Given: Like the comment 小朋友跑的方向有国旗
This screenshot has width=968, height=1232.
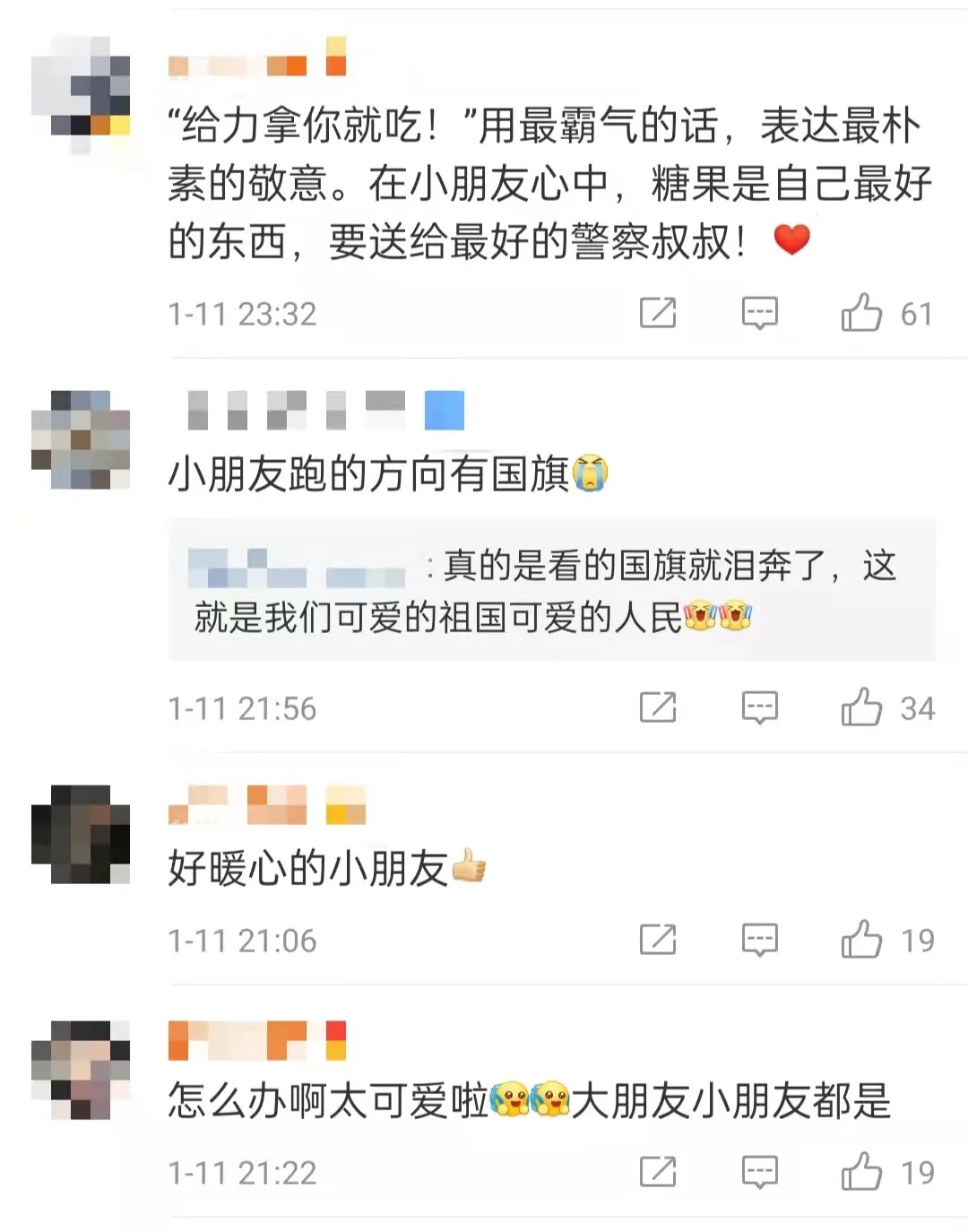Looking at the screenshot, I should (861, 707).
